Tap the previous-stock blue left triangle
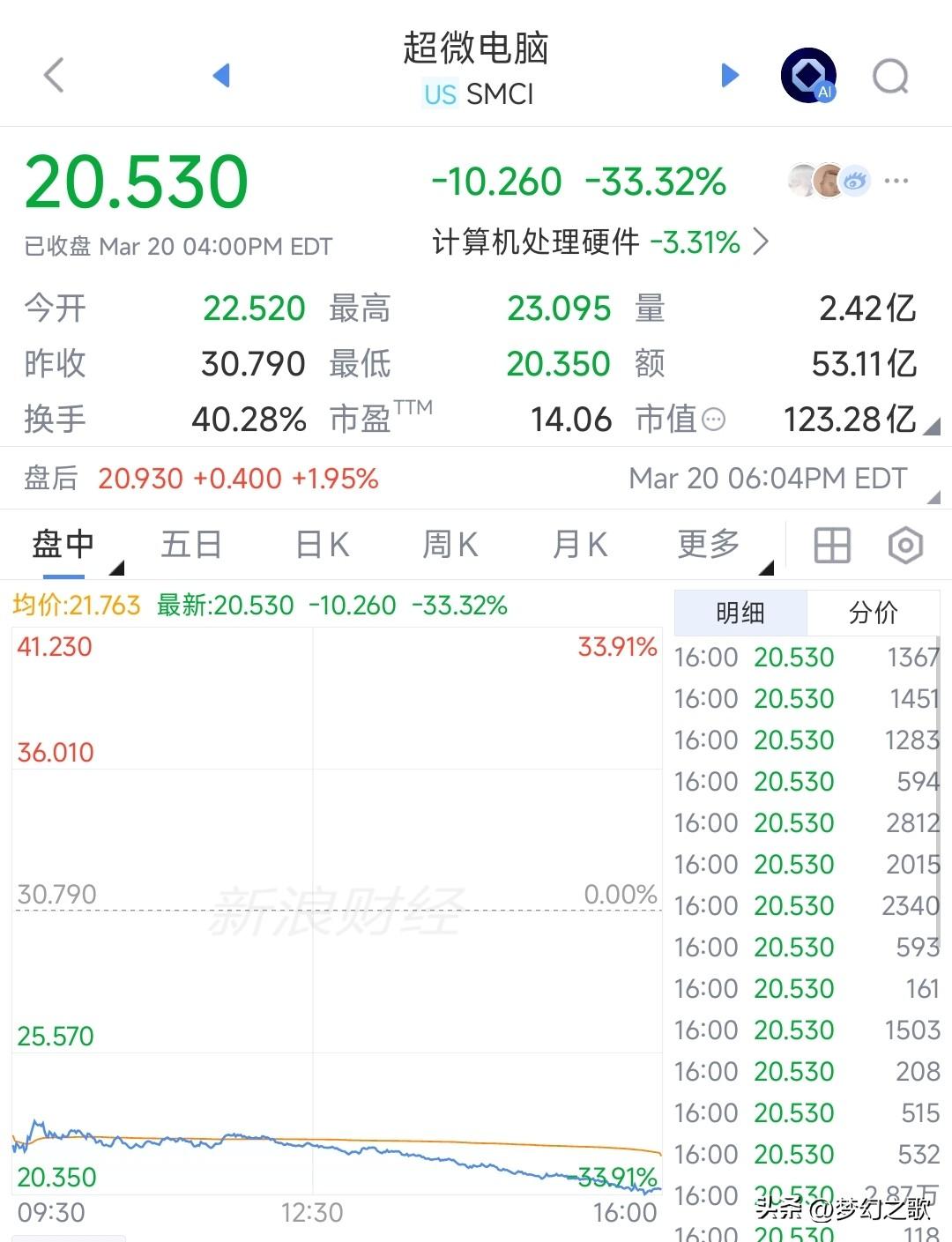Image resolution: width=952 pixels, height=1242 pixels. [x=221, y=75]
